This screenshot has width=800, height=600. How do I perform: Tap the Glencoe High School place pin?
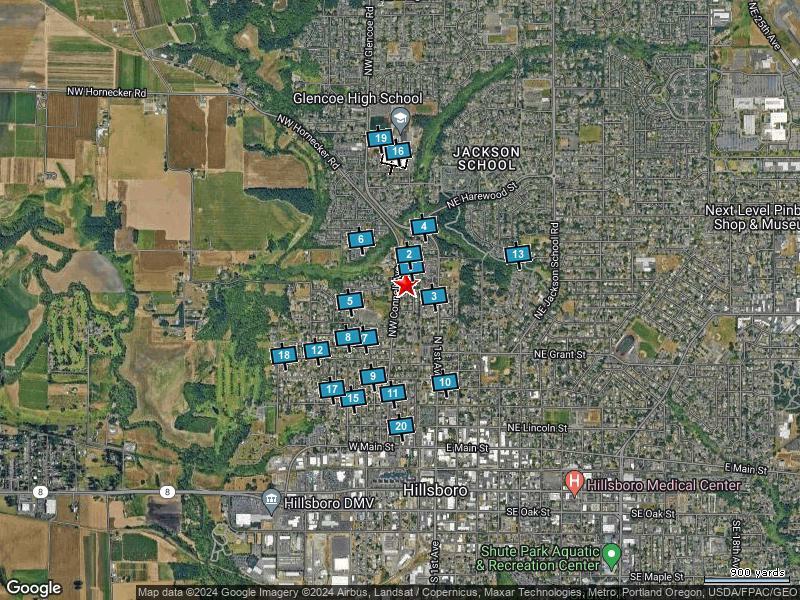tap(400, 119)
